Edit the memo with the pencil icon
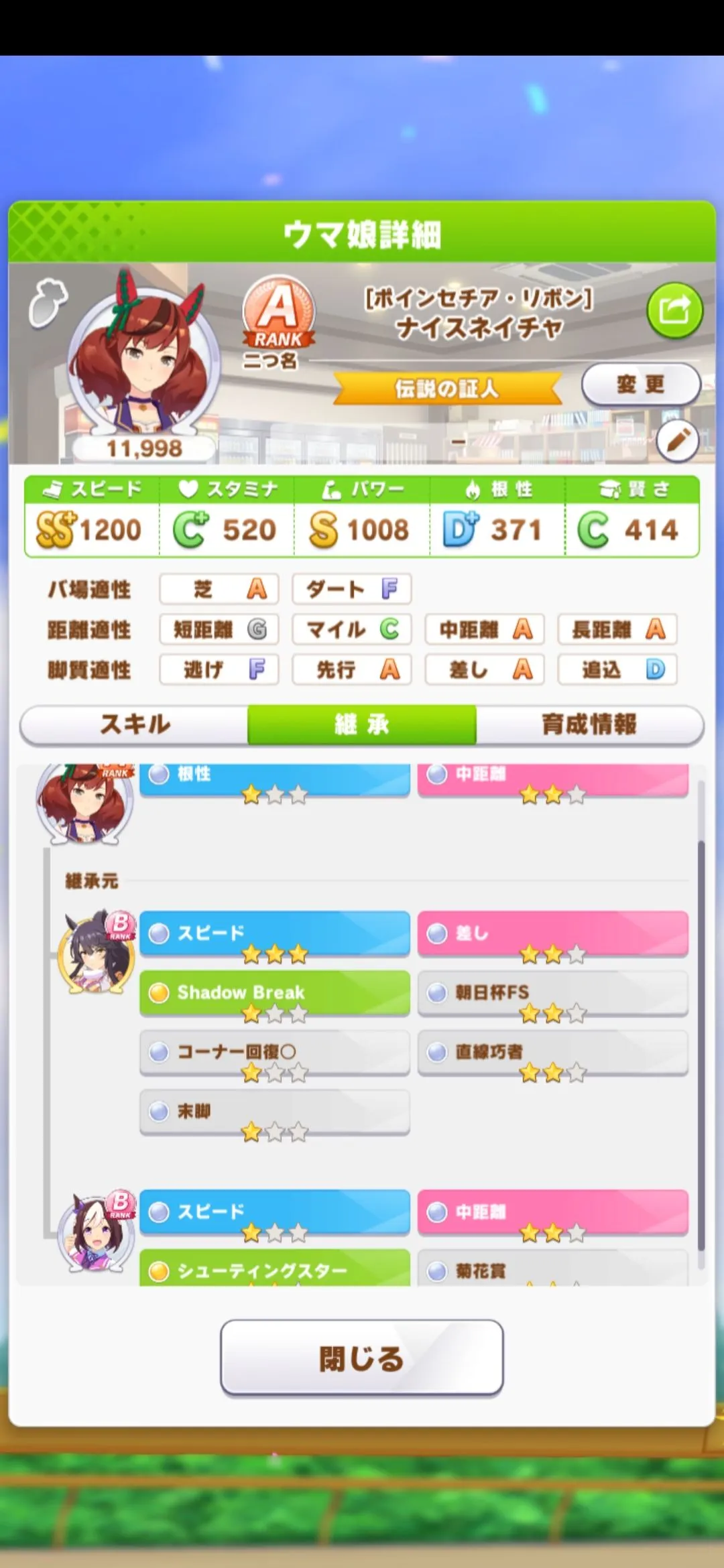Viewport: 724px width, 1568px height. 677,441
